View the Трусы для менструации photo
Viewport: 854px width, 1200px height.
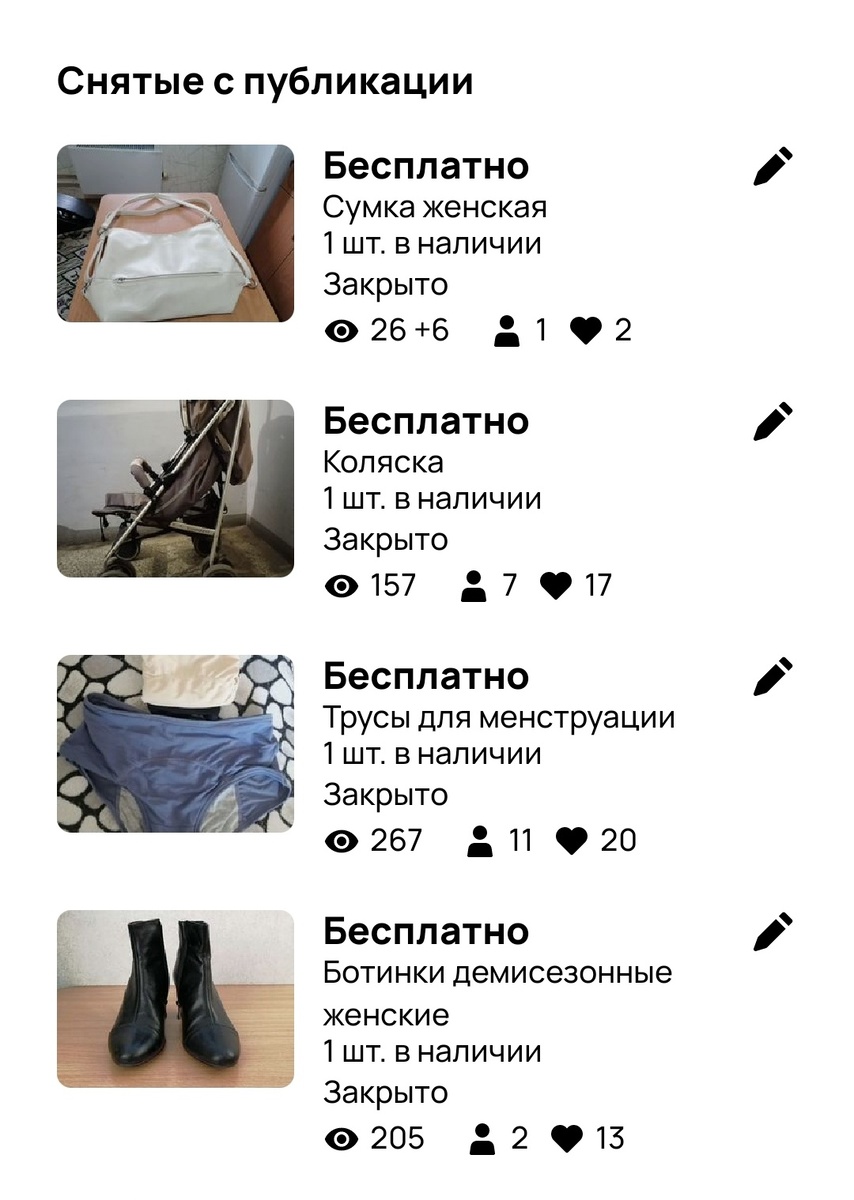coord(176,744)
